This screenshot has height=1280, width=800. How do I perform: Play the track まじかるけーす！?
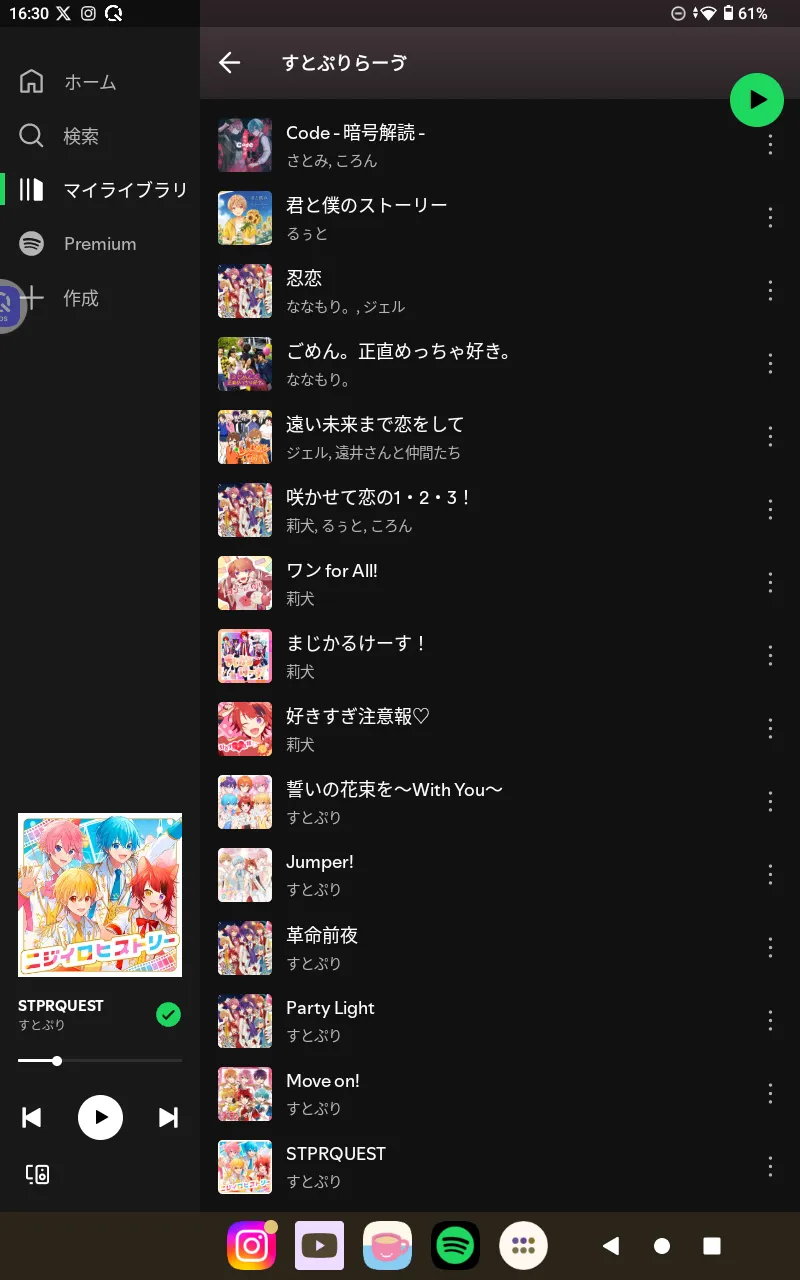[480, 656]
